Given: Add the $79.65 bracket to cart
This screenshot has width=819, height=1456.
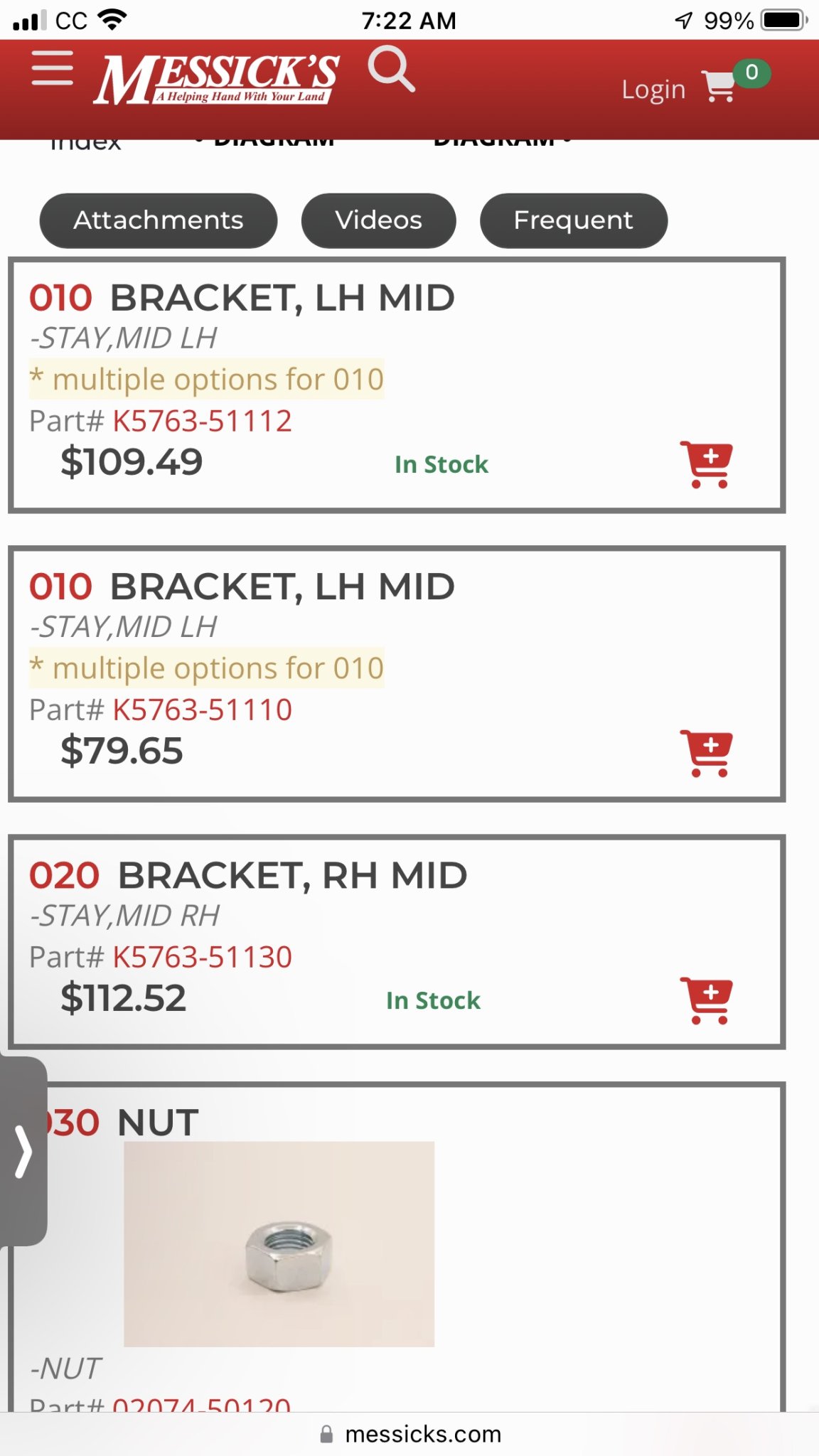Looking at the screenshot, I should [707, 753].
